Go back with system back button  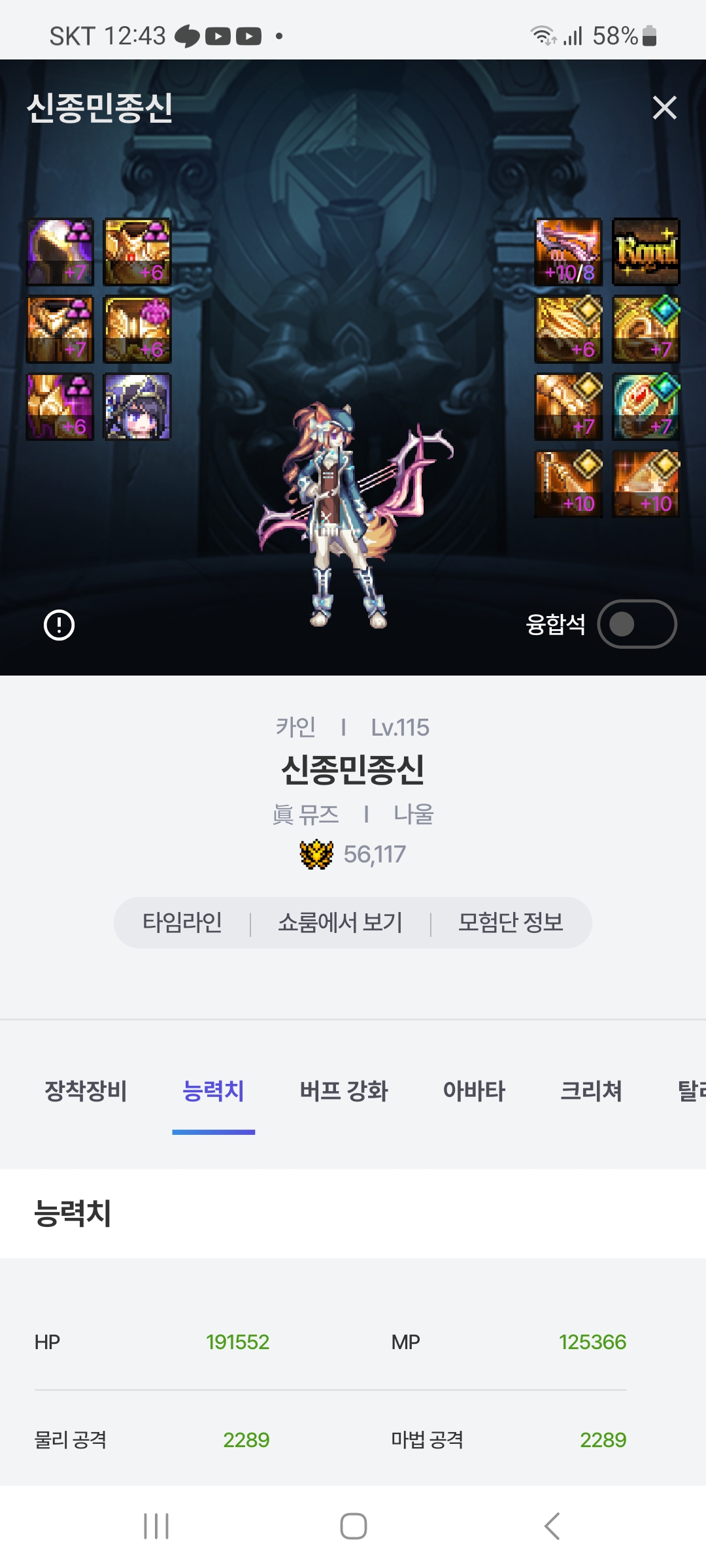pos(552,1526)
